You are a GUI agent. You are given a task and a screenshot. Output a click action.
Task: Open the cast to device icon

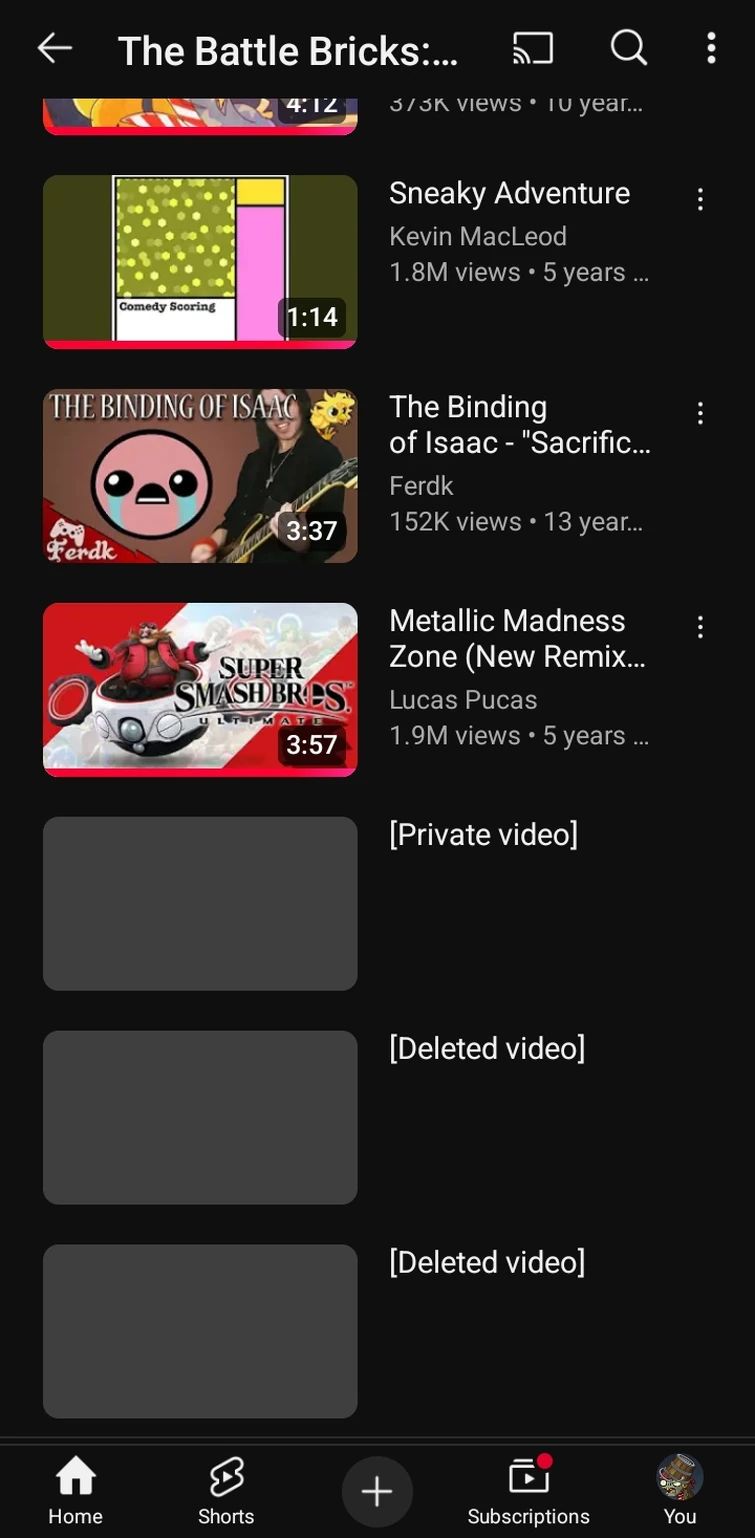click(533, 48)
